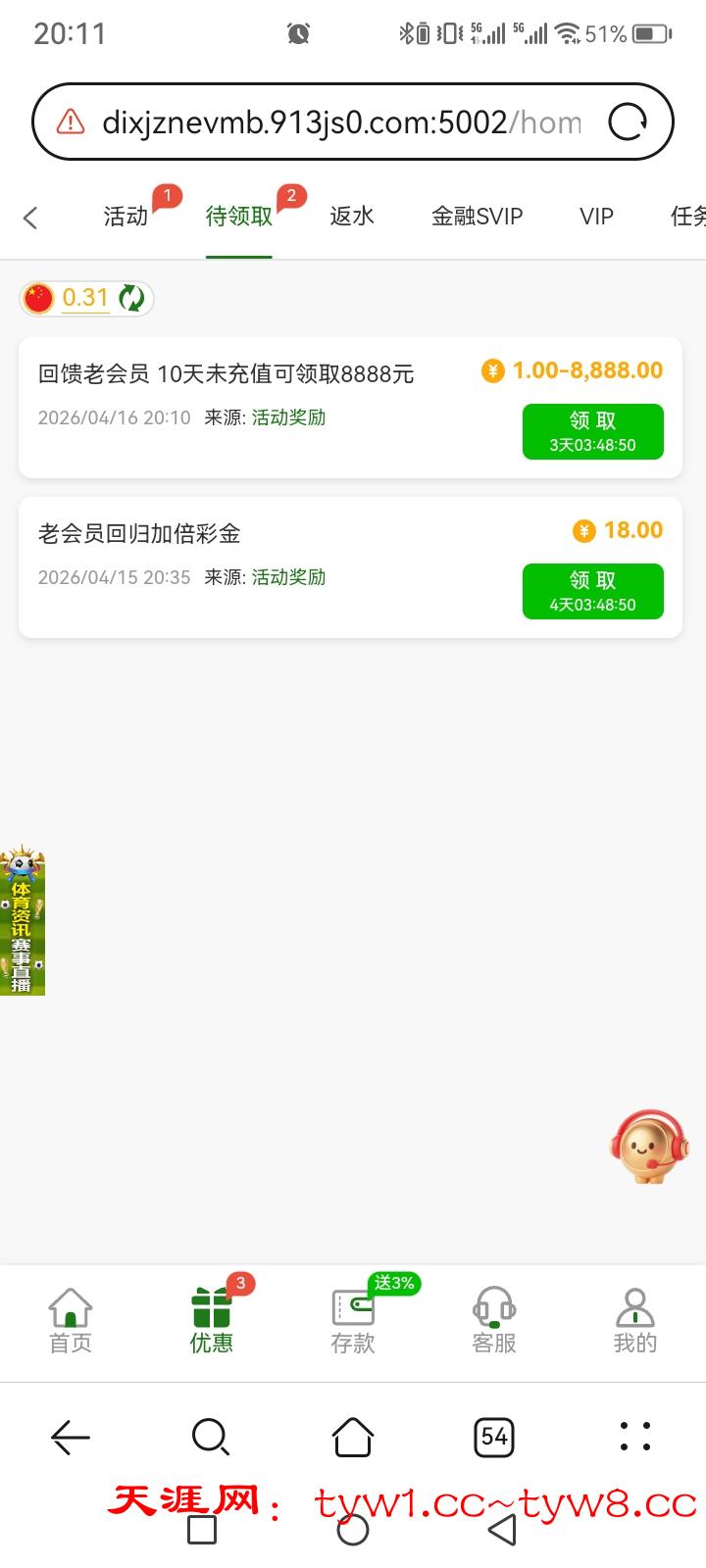This screenshot has width=706, height=1568.
Task: Open the browser search
Action: pos(211,1437)
